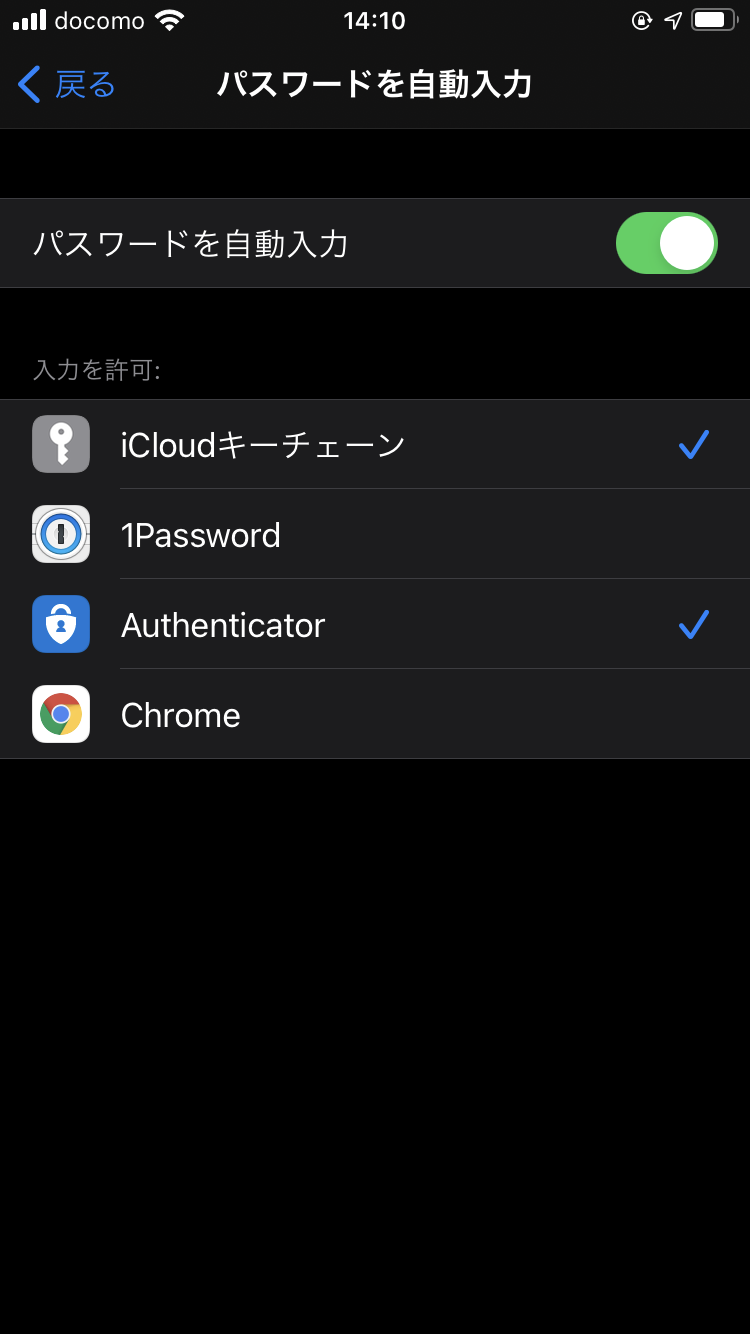The width and height of the screenshot is (750, 1334).
Task: Tap the battery indicator
Action: click(x=712, y=20)
